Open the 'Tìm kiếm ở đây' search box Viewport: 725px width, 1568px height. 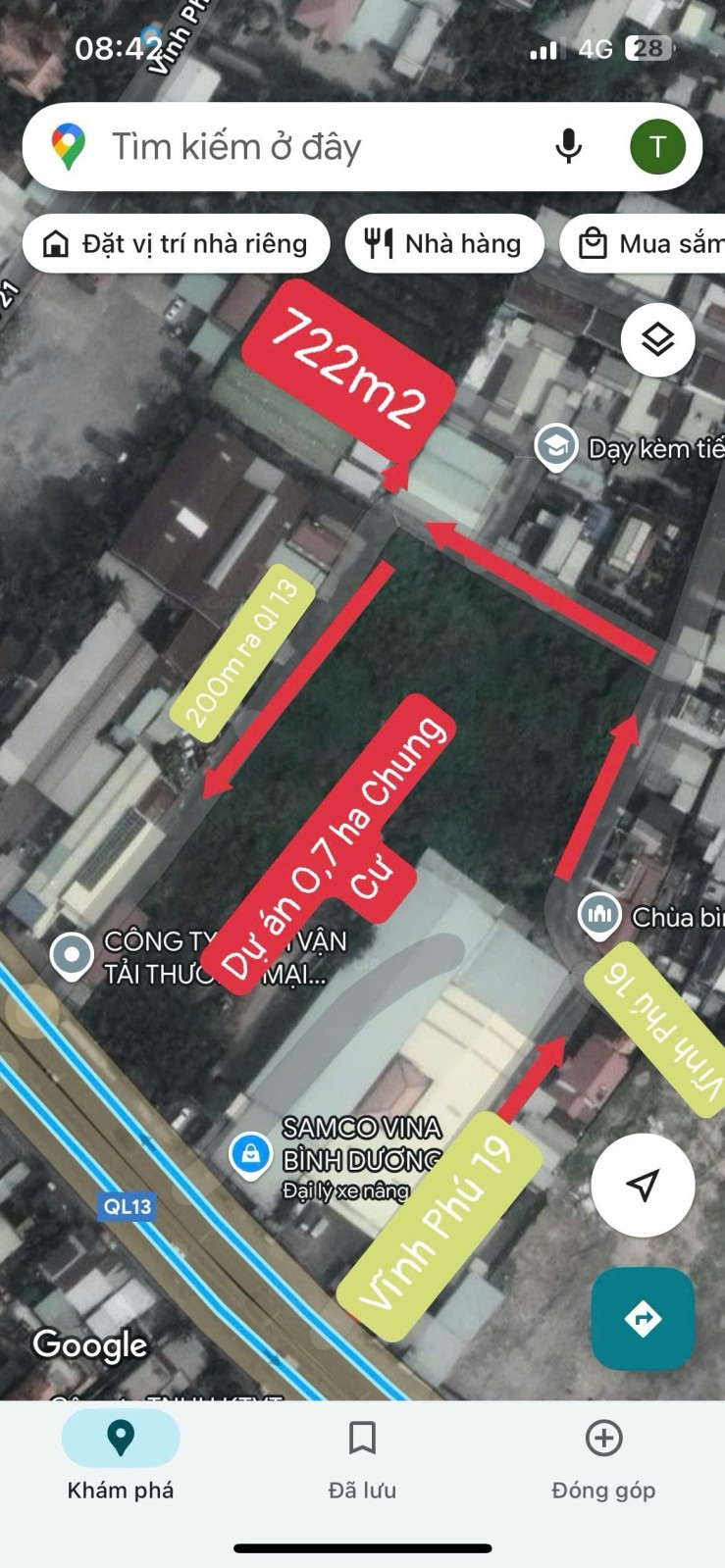point(294,147)
